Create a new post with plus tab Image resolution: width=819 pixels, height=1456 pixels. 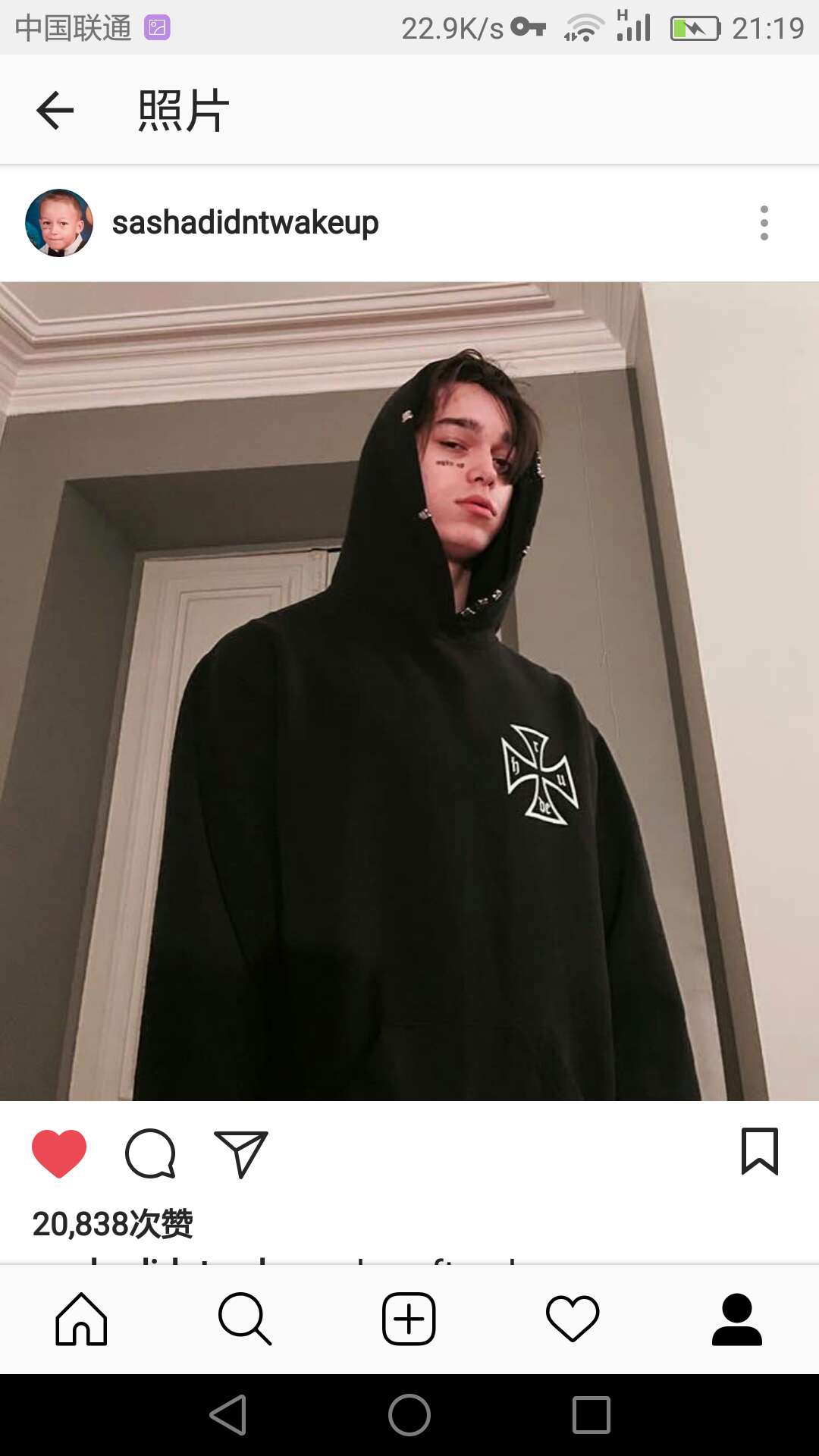[x=409, y=1319]
